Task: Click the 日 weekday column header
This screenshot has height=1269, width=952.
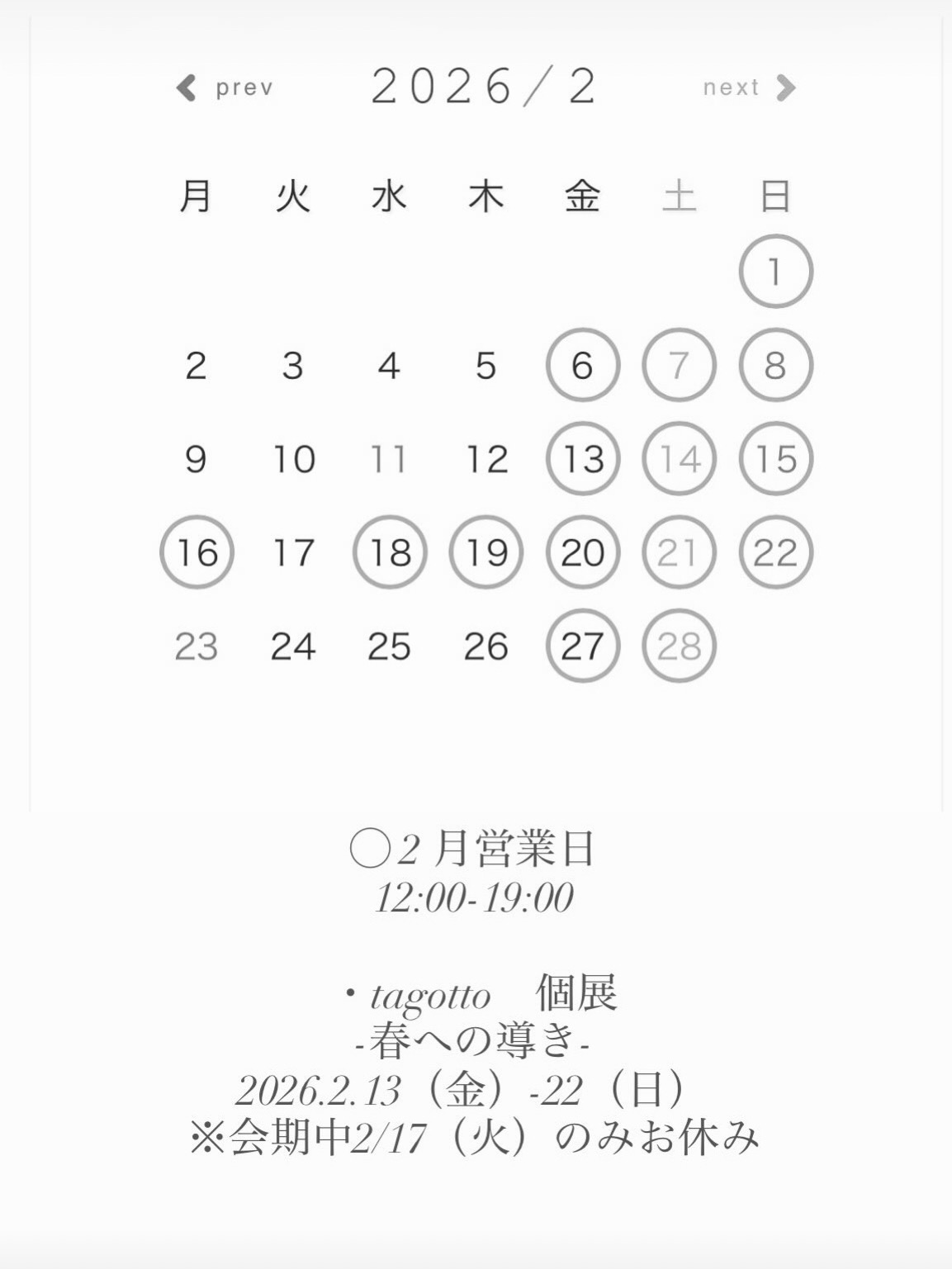Action: pyautogui.click(x=774, y=197)
